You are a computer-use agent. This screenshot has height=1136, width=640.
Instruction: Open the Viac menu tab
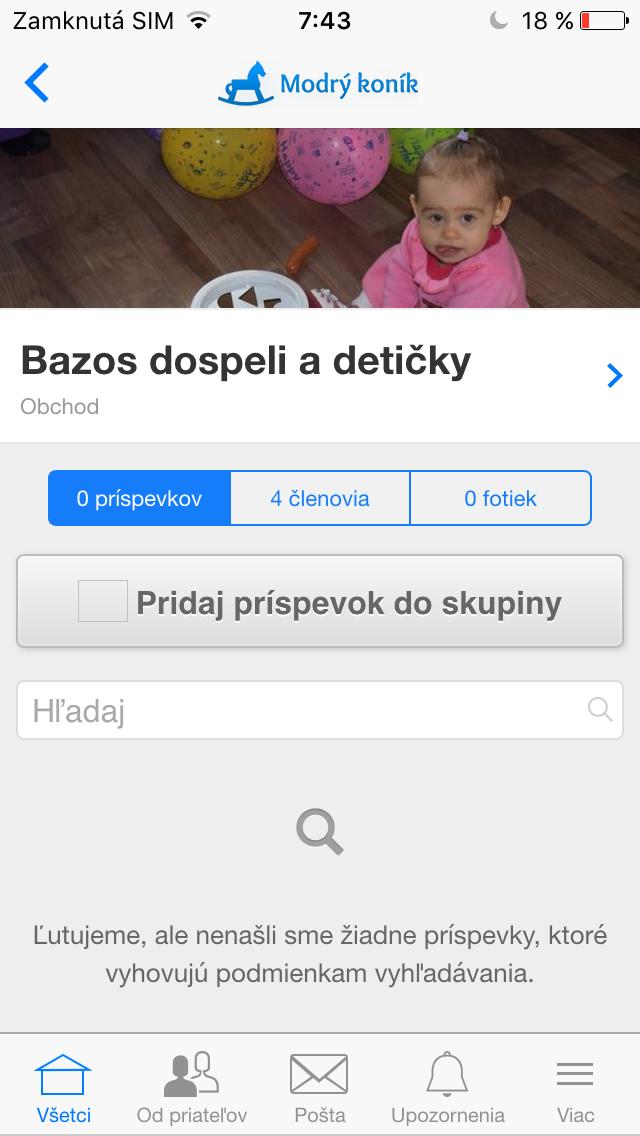pos(575,1087)
